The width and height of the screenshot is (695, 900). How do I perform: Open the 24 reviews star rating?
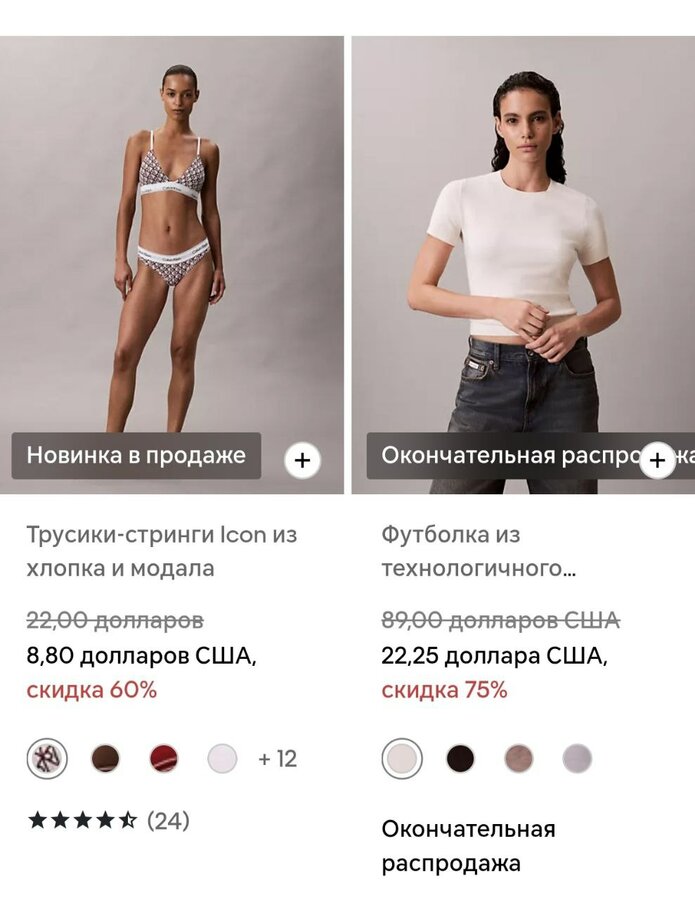point(108,821)
